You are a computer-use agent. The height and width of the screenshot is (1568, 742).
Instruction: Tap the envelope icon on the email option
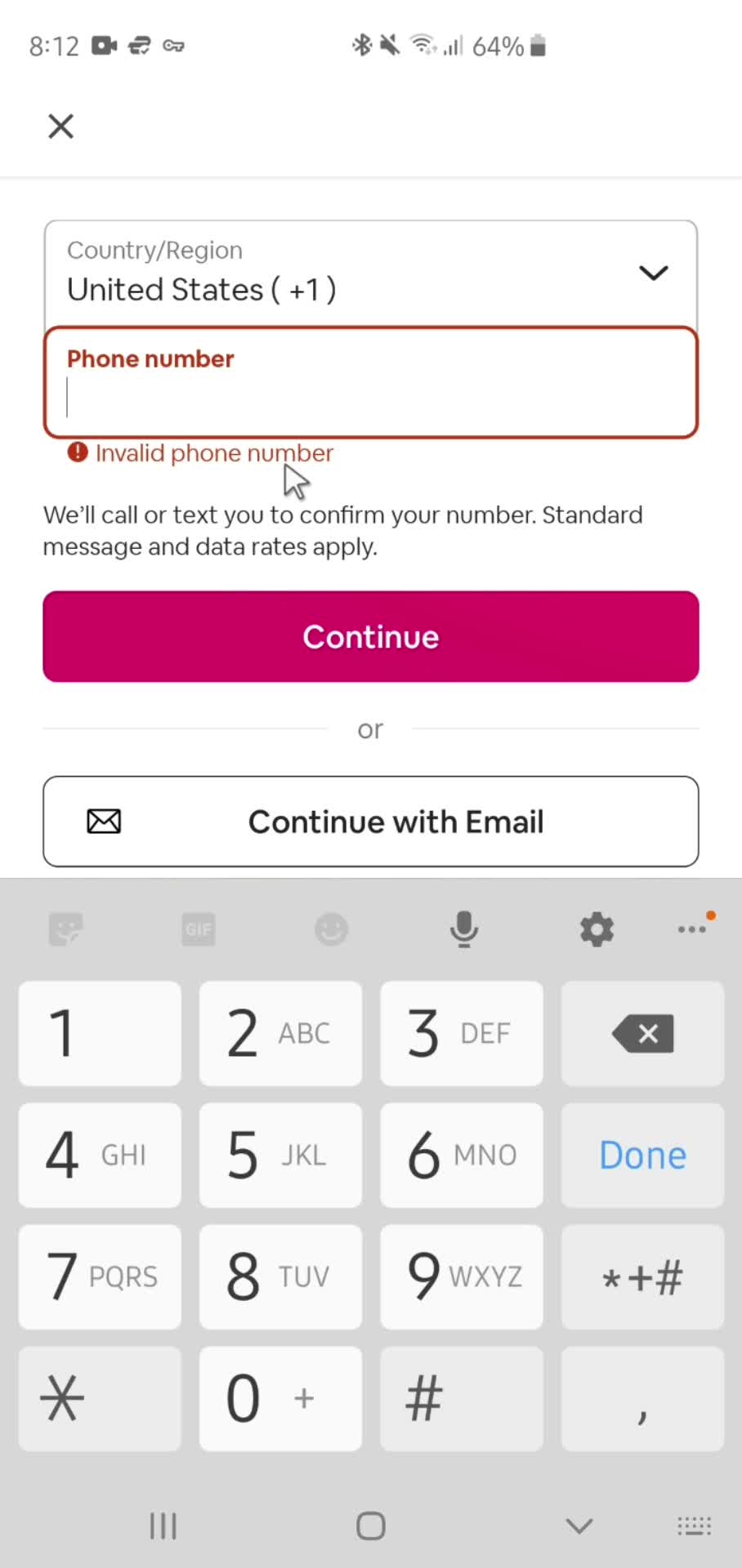pyautogui.click(x=104, y=821)
